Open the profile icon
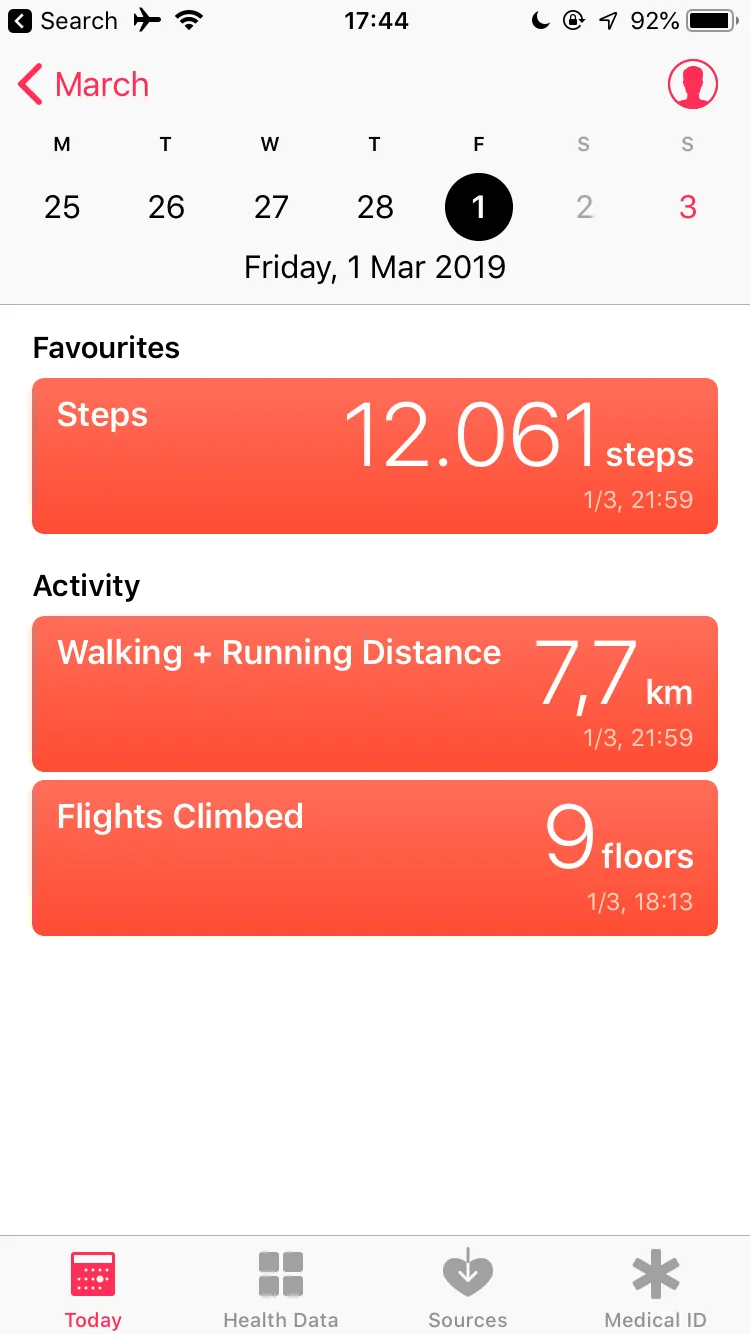The image size is (750, 1334). (692, 85)
